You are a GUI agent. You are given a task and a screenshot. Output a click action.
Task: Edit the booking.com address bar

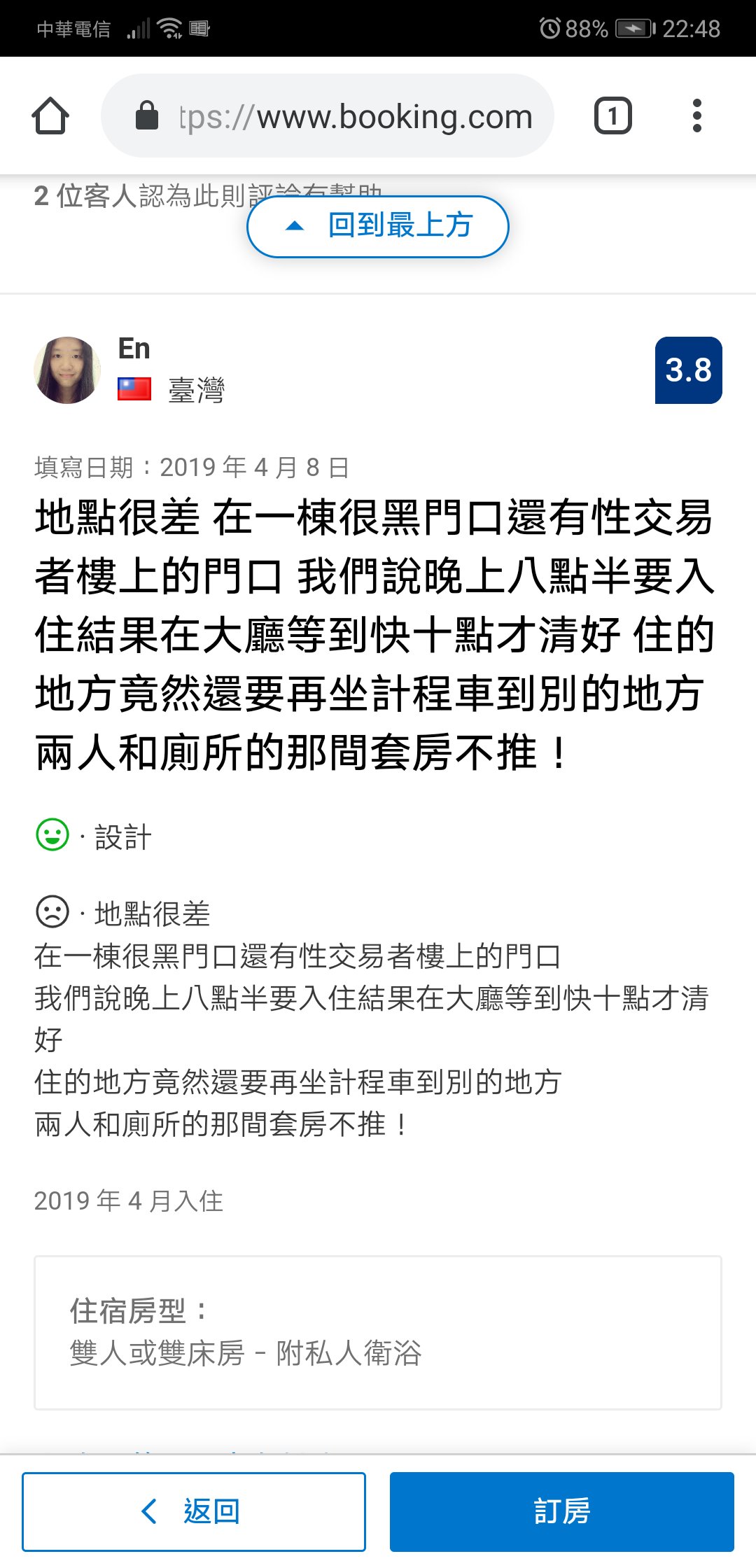350,116
